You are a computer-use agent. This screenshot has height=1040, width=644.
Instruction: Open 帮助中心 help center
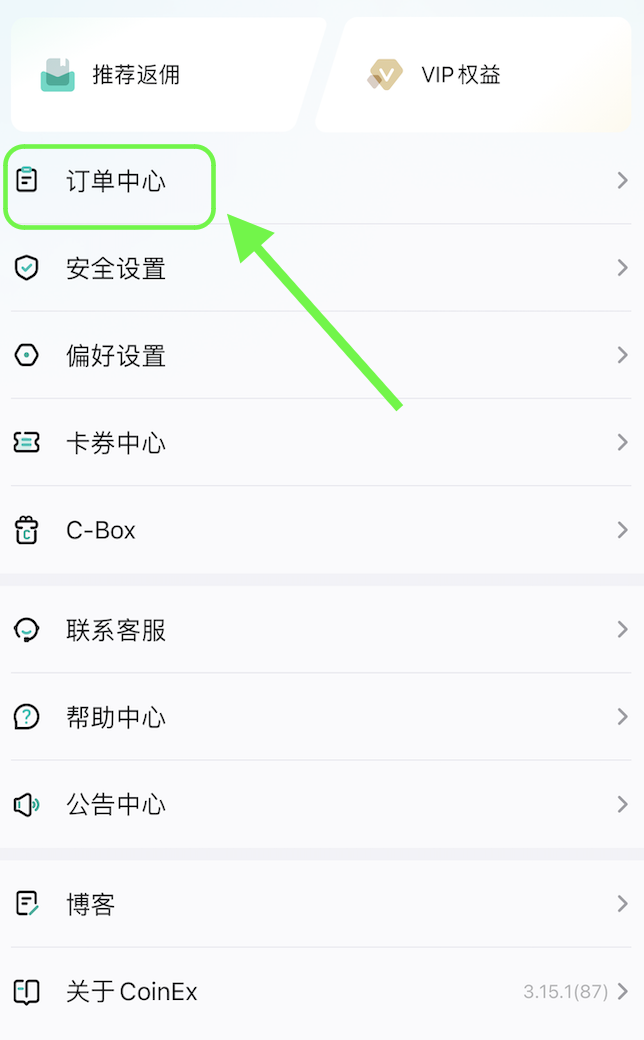pos(322,717)
